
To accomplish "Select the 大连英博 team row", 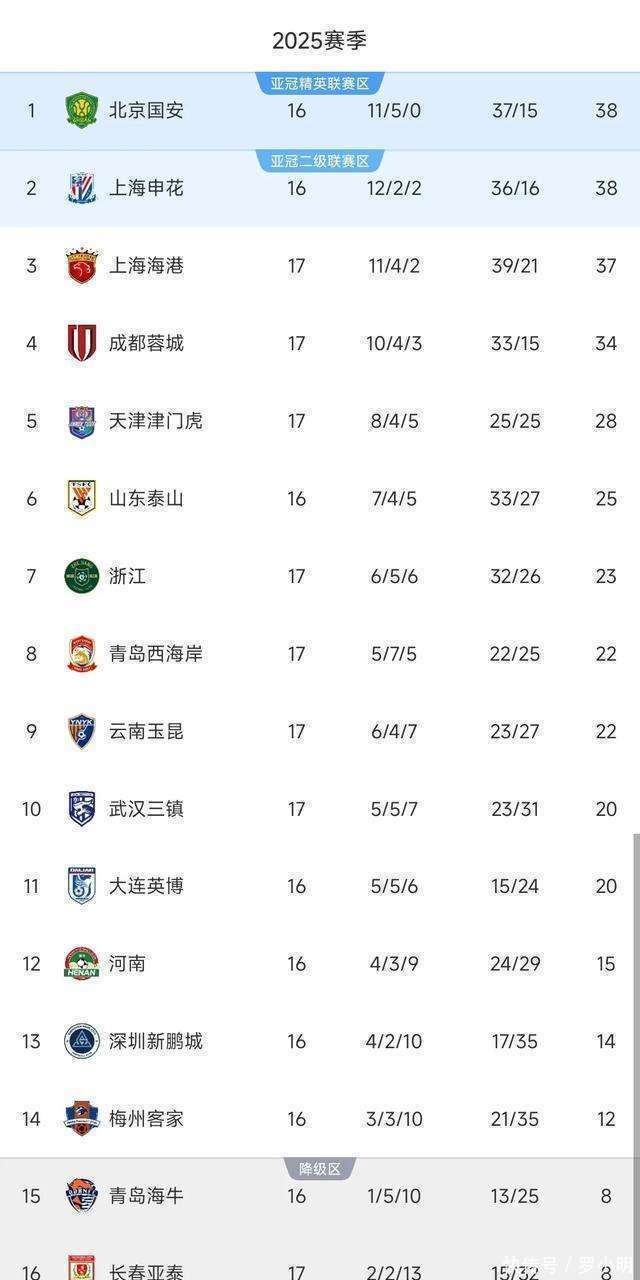I will click(320, 886).
